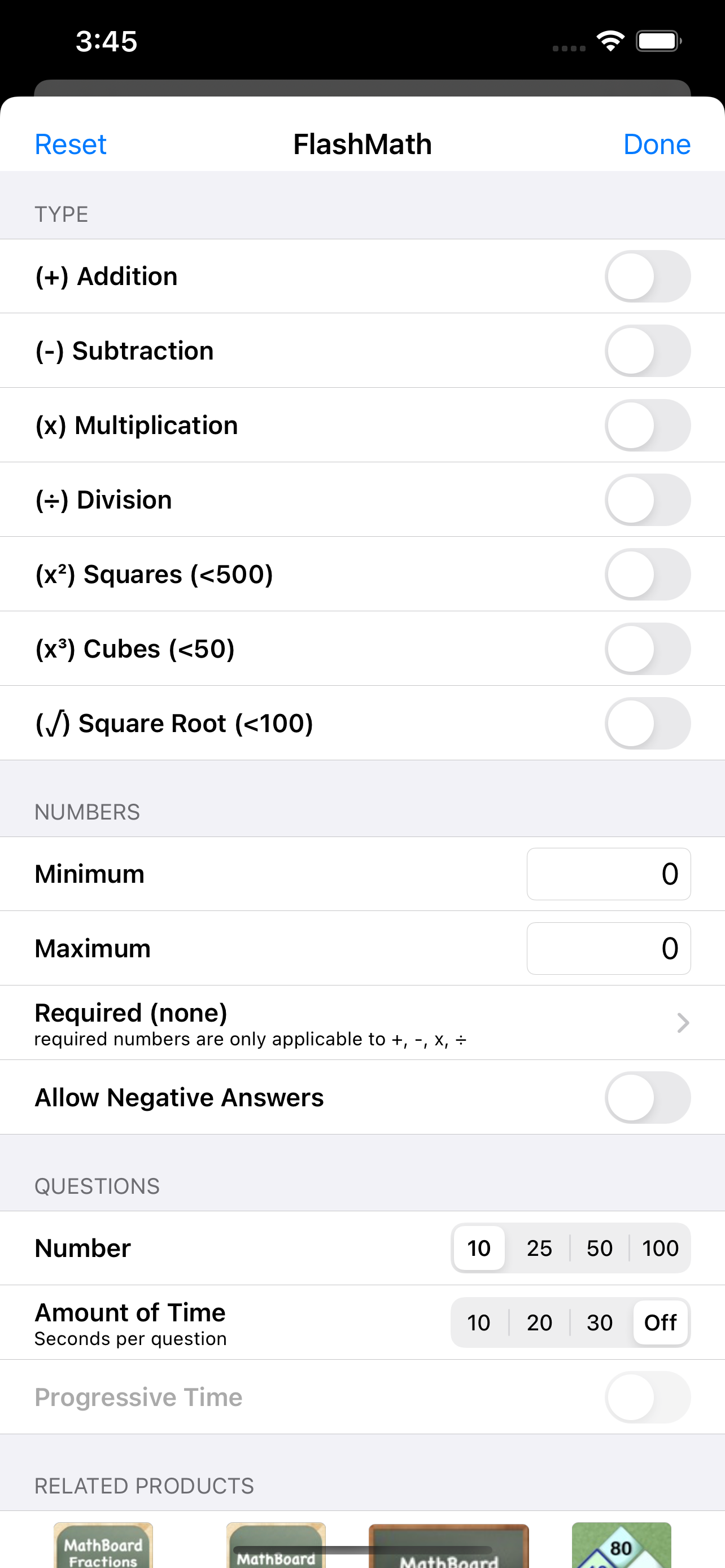The height and width of the screenshot is (1568, 725).
Task: Open the MathBoard chalkboard icon in Related Products
Action: pos(449,1546)
